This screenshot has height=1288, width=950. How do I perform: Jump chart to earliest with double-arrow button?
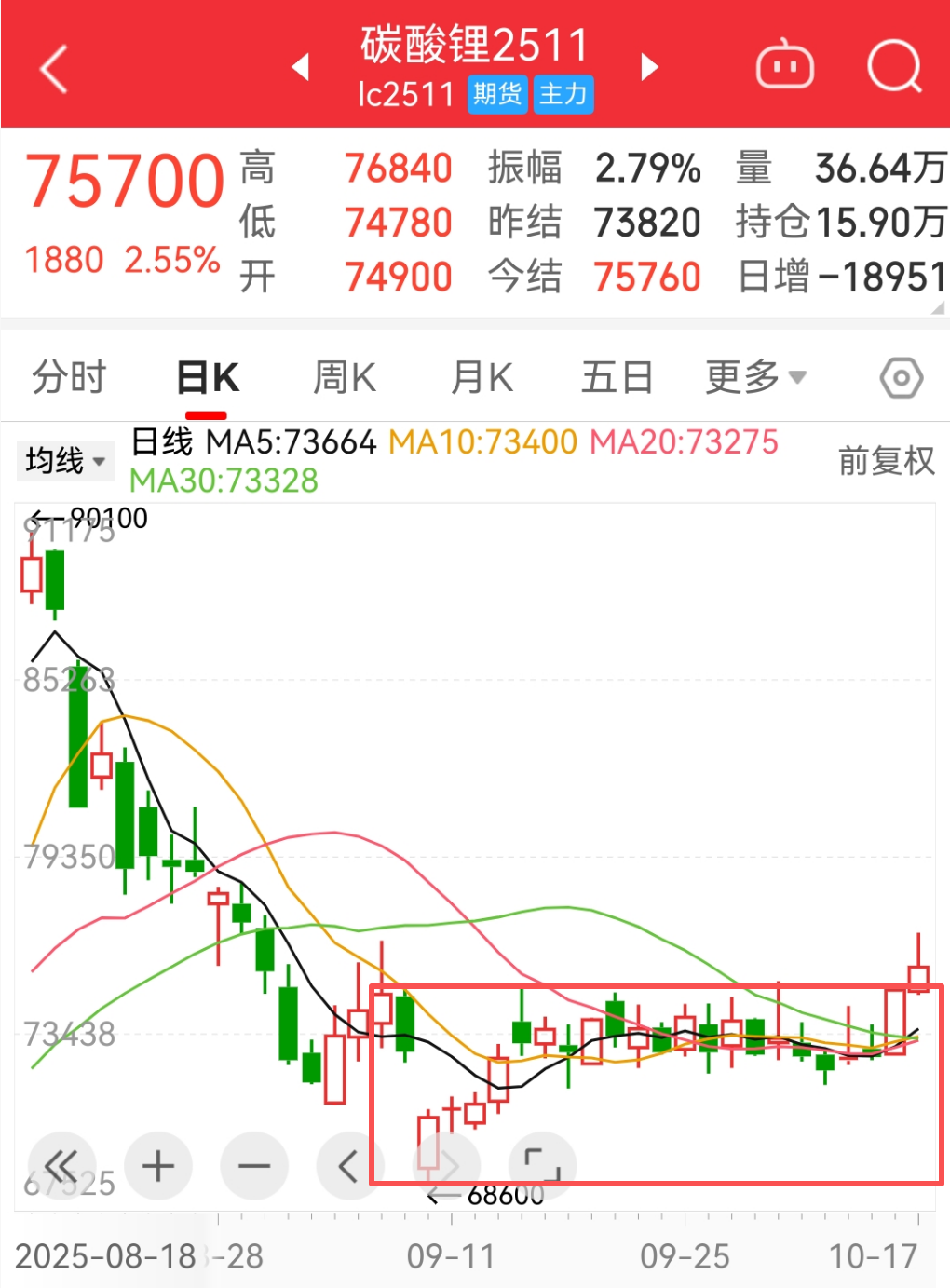click(x=61, y=1165)
